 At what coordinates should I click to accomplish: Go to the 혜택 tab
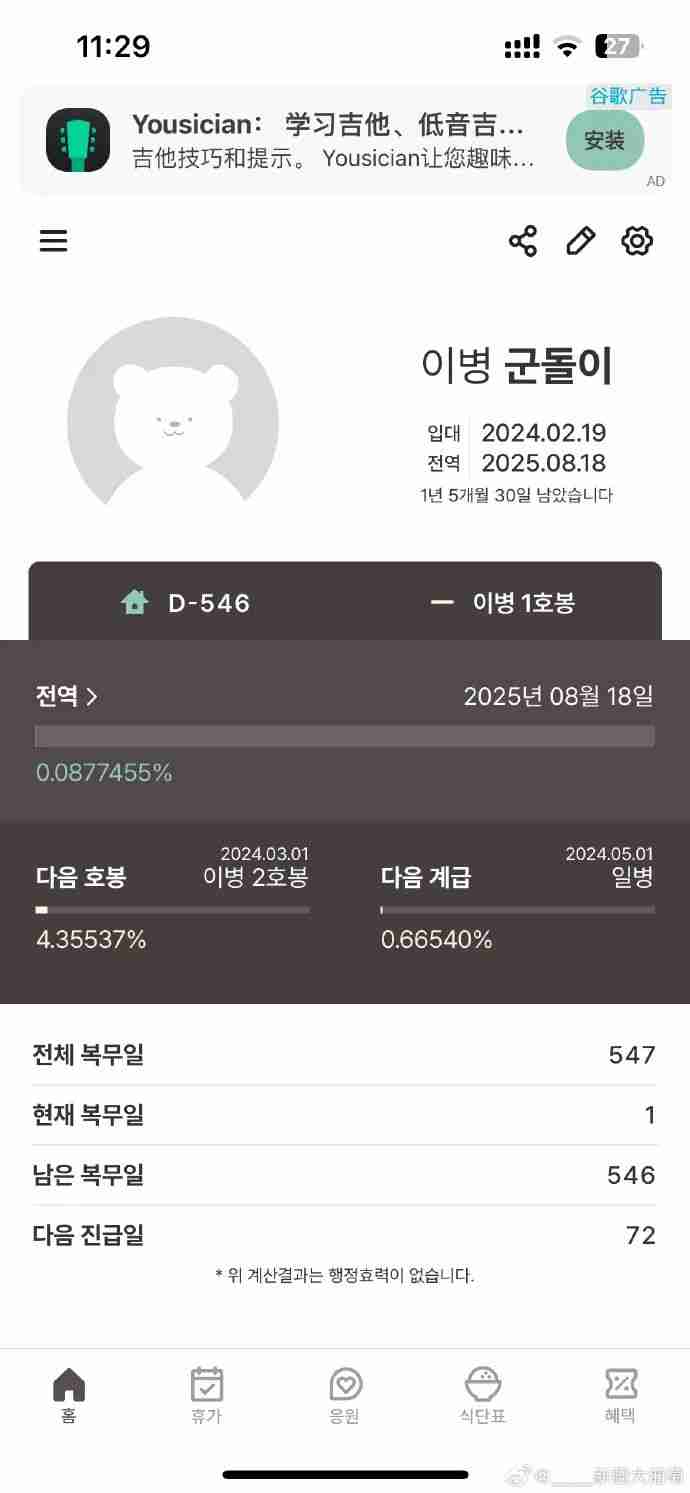621,1395
